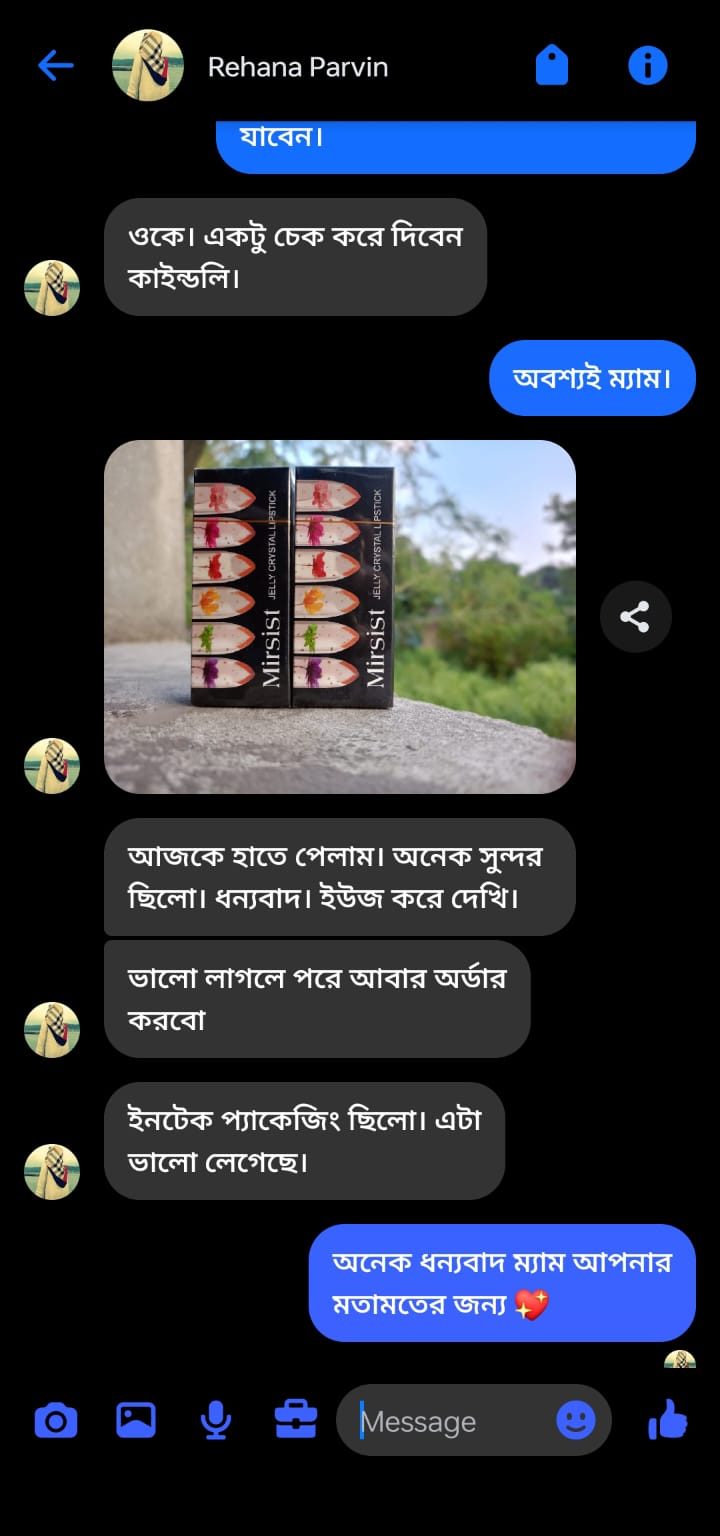Go back using the back arrow
The image size is (720, 1536).
pyautogui.click(x=55, y=63)
